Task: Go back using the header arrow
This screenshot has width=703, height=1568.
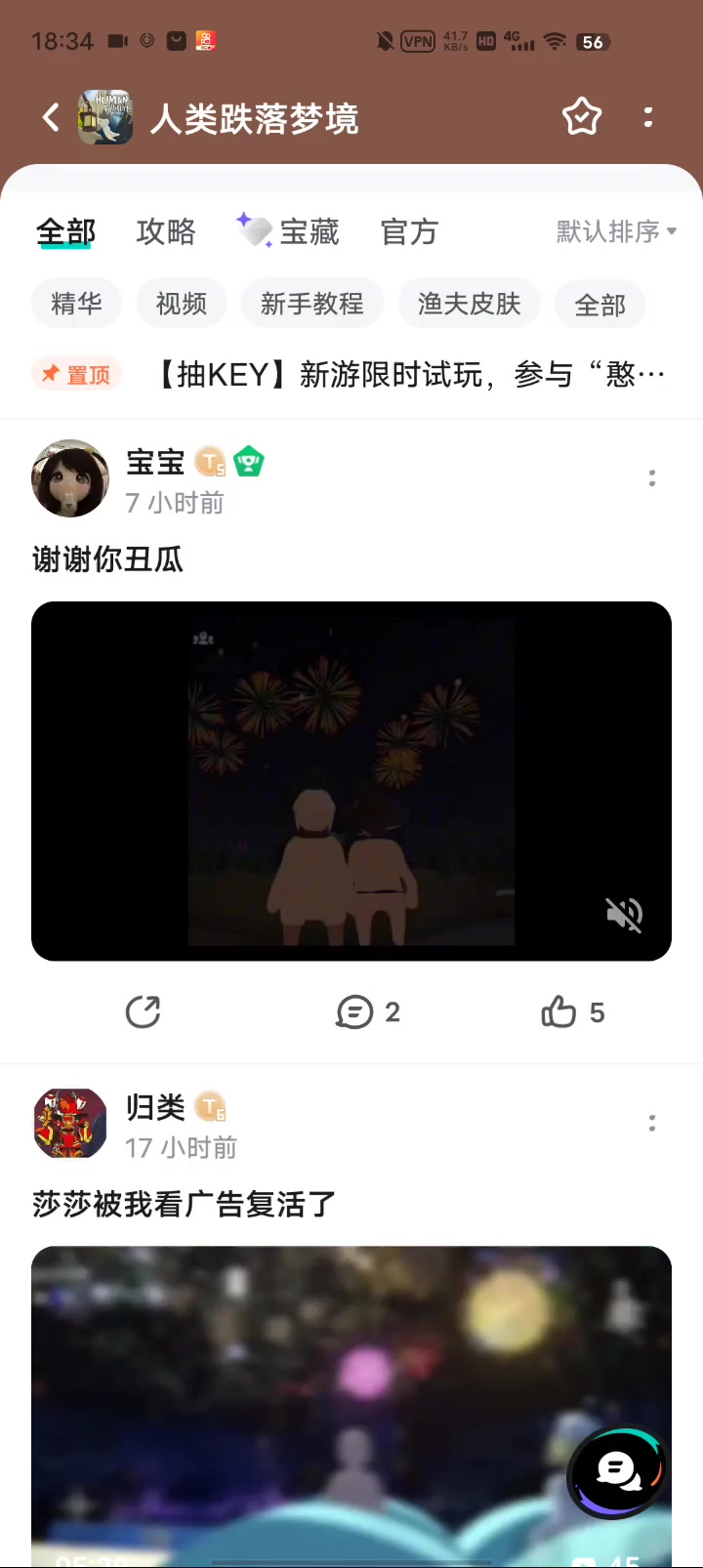Action: click(x=51, y=118)
